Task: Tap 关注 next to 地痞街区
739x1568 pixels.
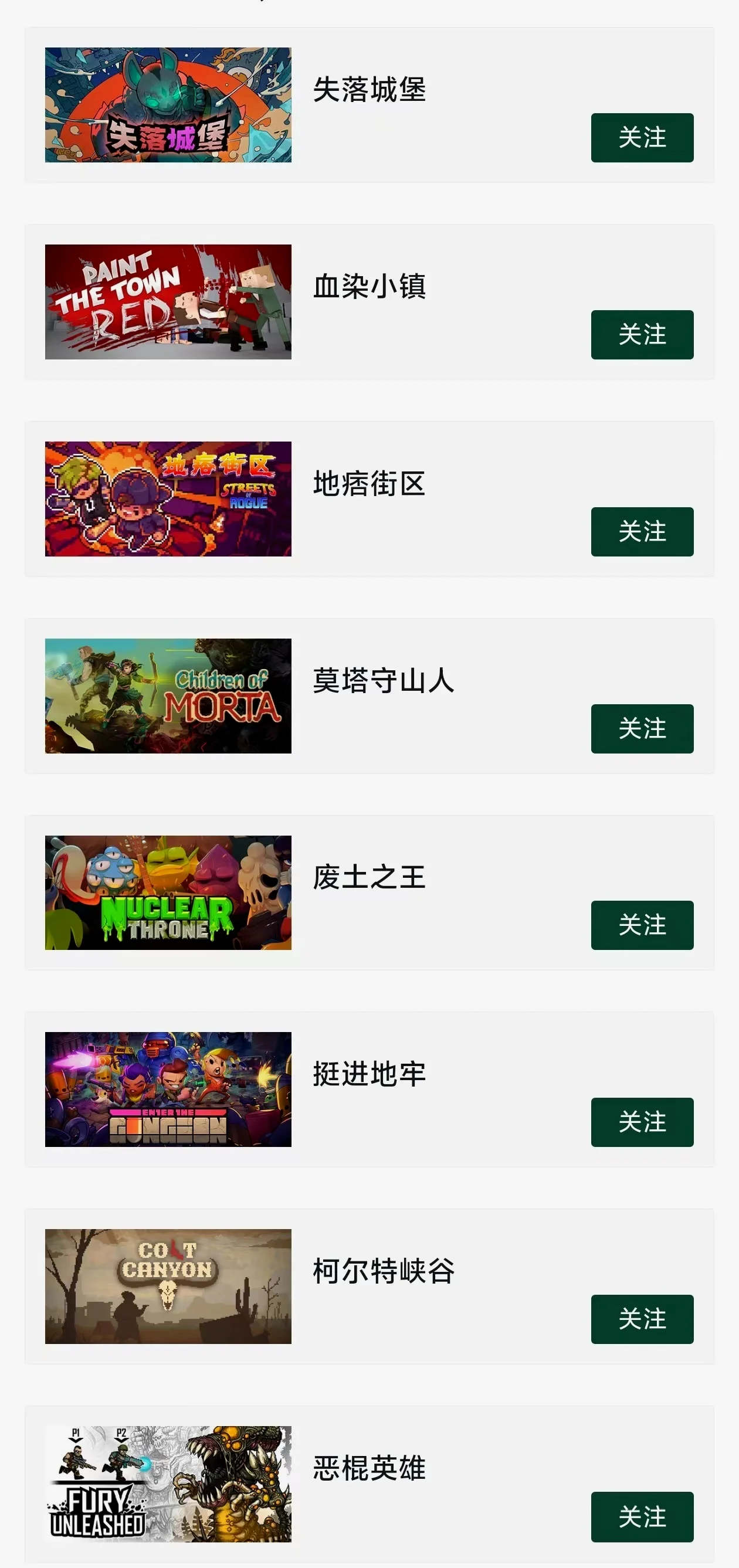Action: coord(642,531)
